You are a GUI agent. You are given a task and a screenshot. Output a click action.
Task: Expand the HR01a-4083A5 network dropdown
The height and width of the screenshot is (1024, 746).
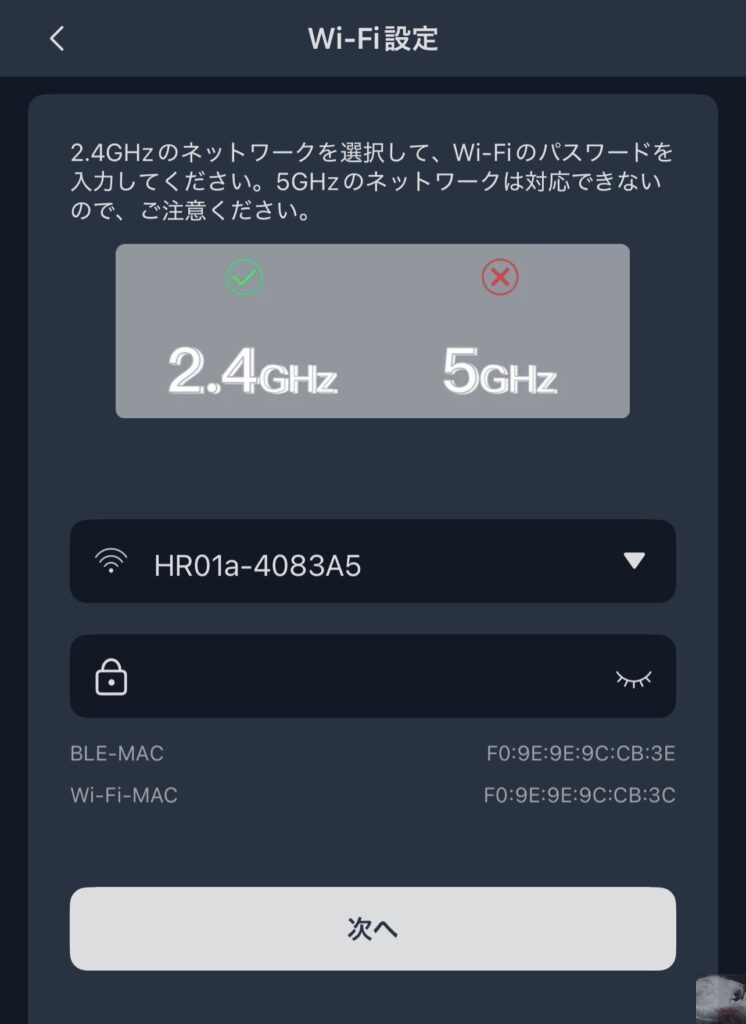pyautogui.click(x=633, y=561)
